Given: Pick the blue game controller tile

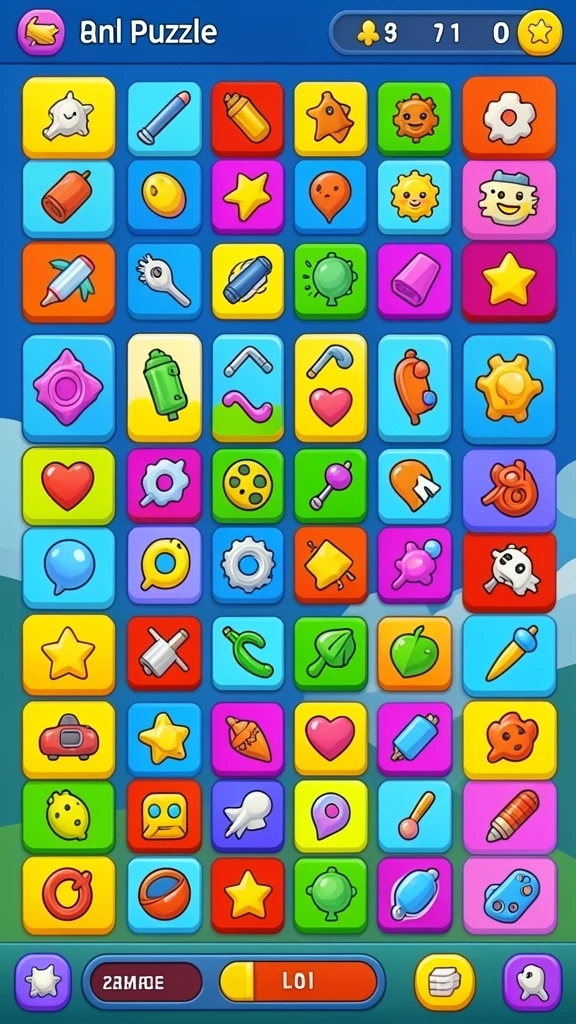Looking at the screenshot, I should click(510, 895).
